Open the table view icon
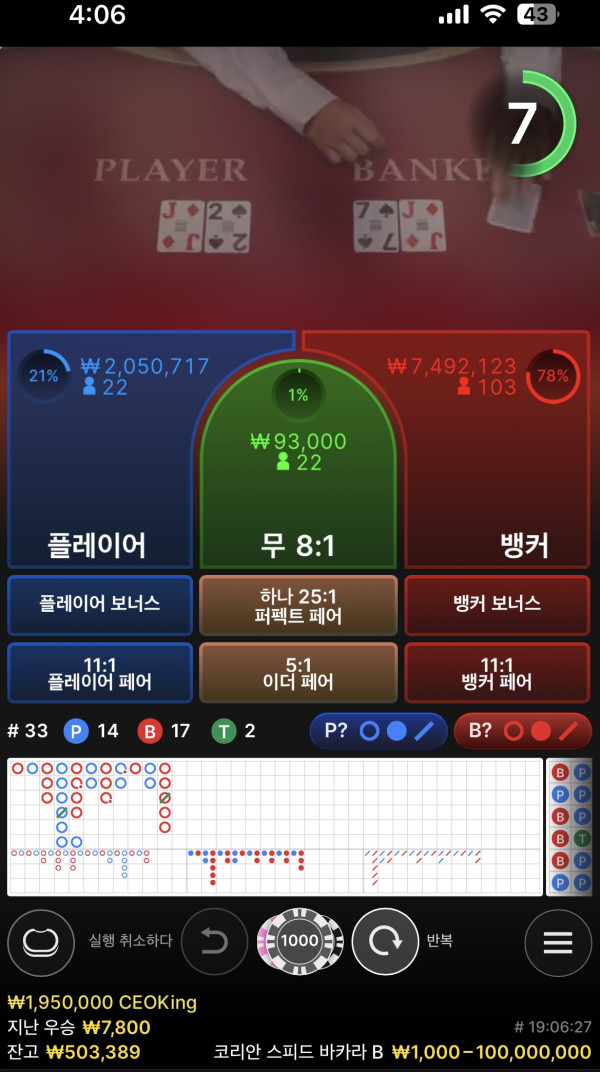This screenshot has width=600, height=1072. (41, 942)
